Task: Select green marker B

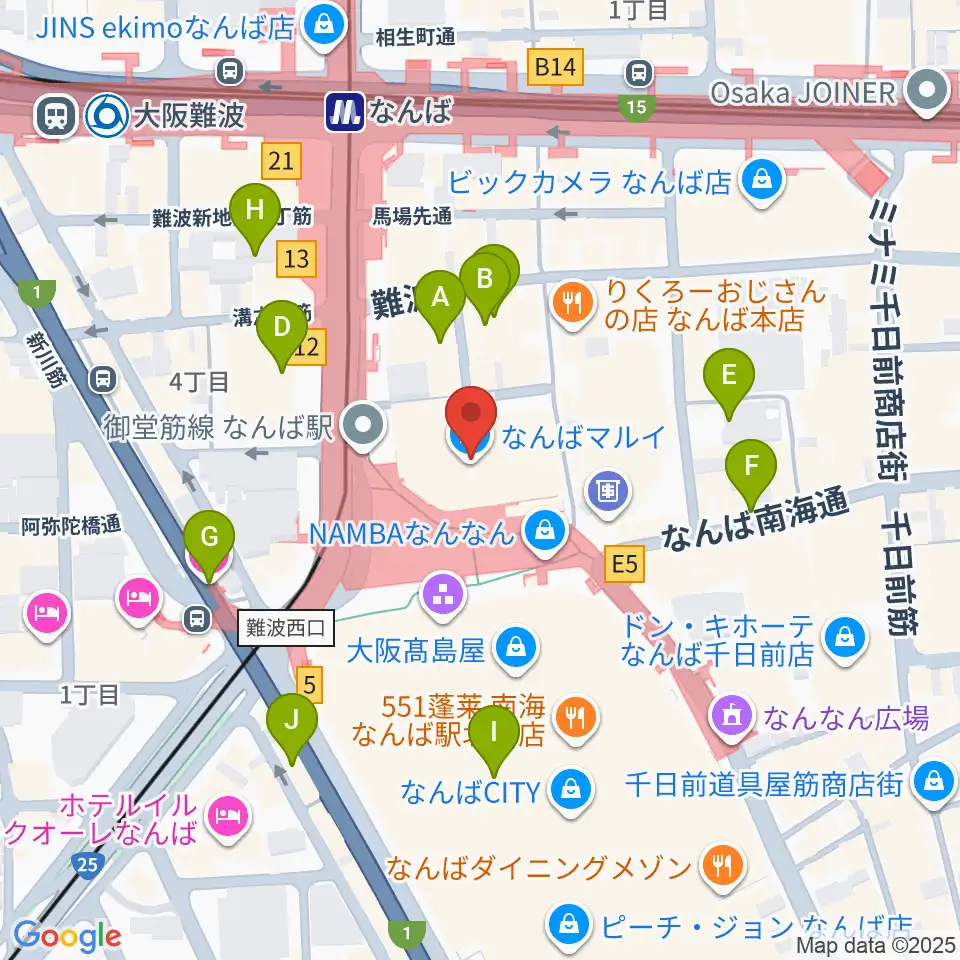Action: coord(484,287)
